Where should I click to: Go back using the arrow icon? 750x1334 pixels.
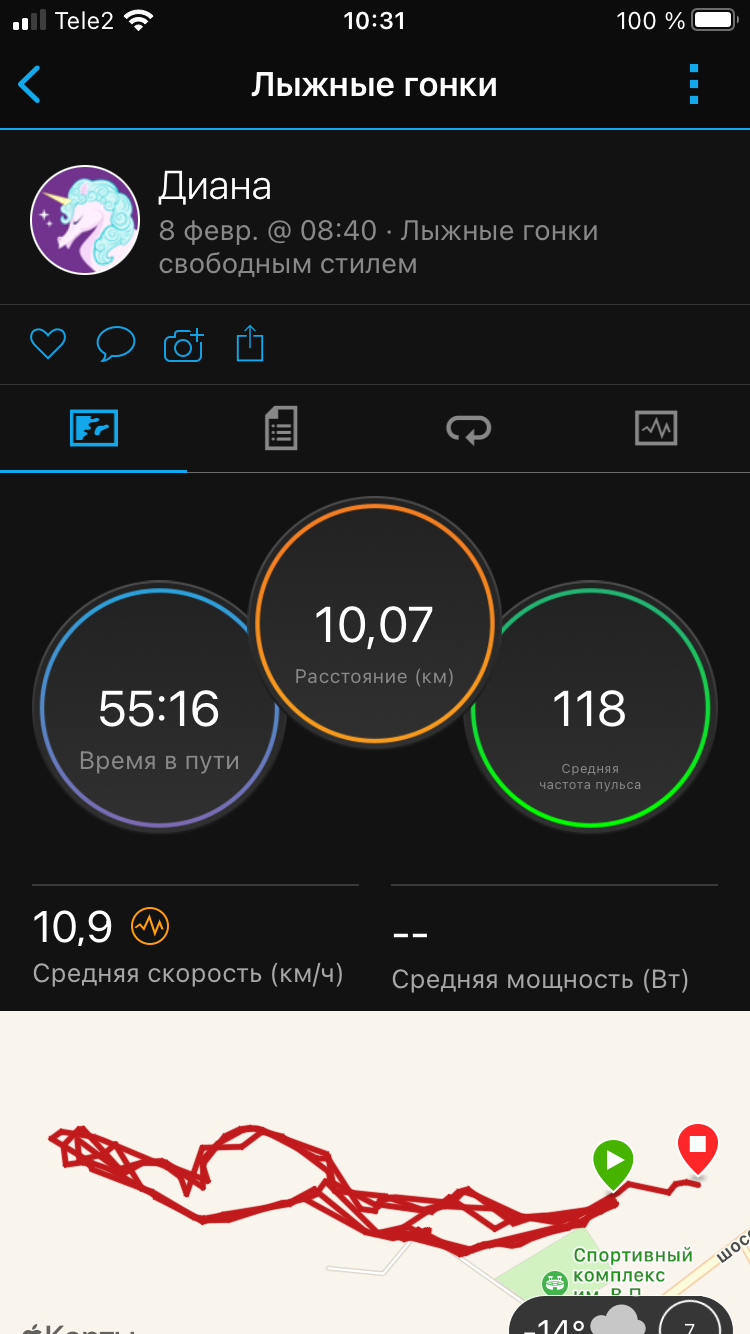click(30, 85)
